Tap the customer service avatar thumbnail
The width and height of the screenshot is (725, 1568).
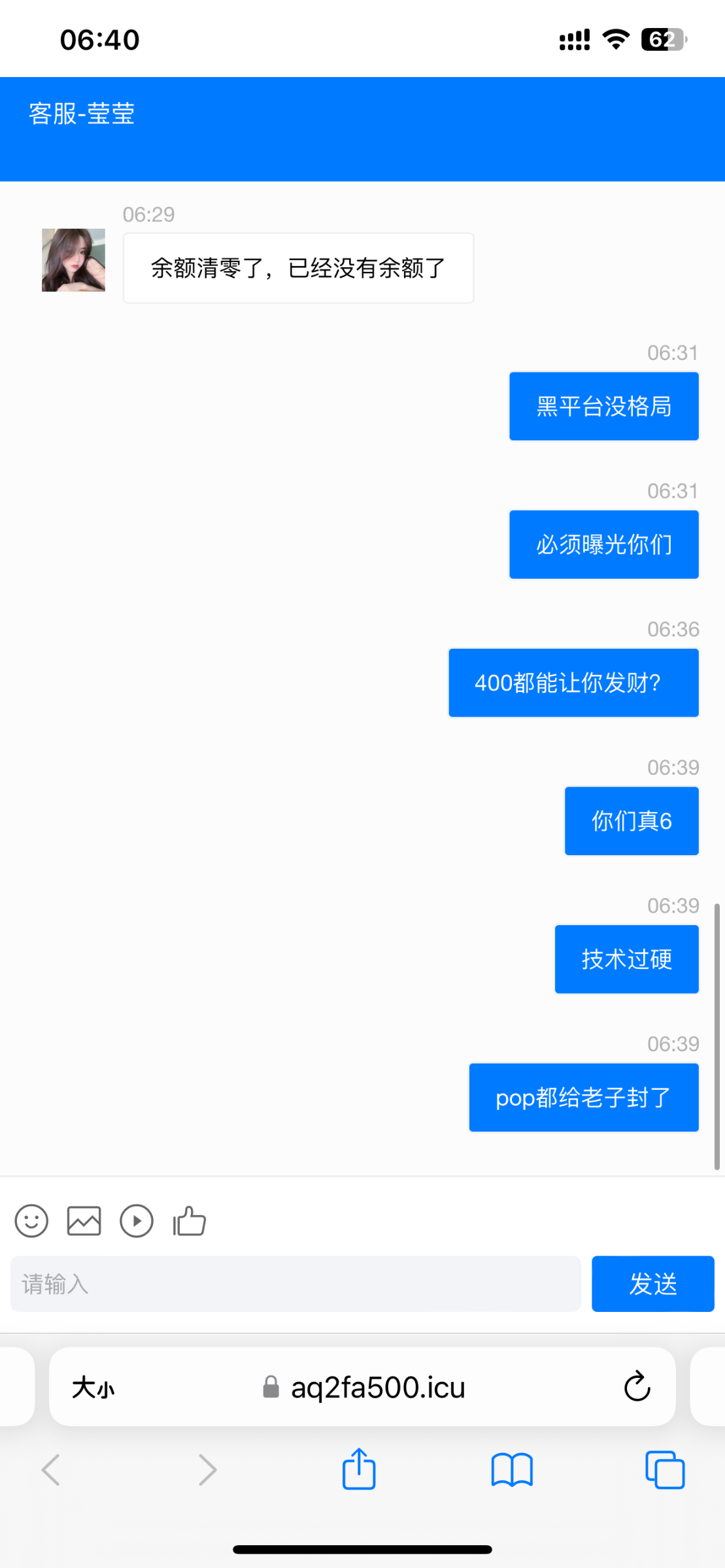click(73, 260)
